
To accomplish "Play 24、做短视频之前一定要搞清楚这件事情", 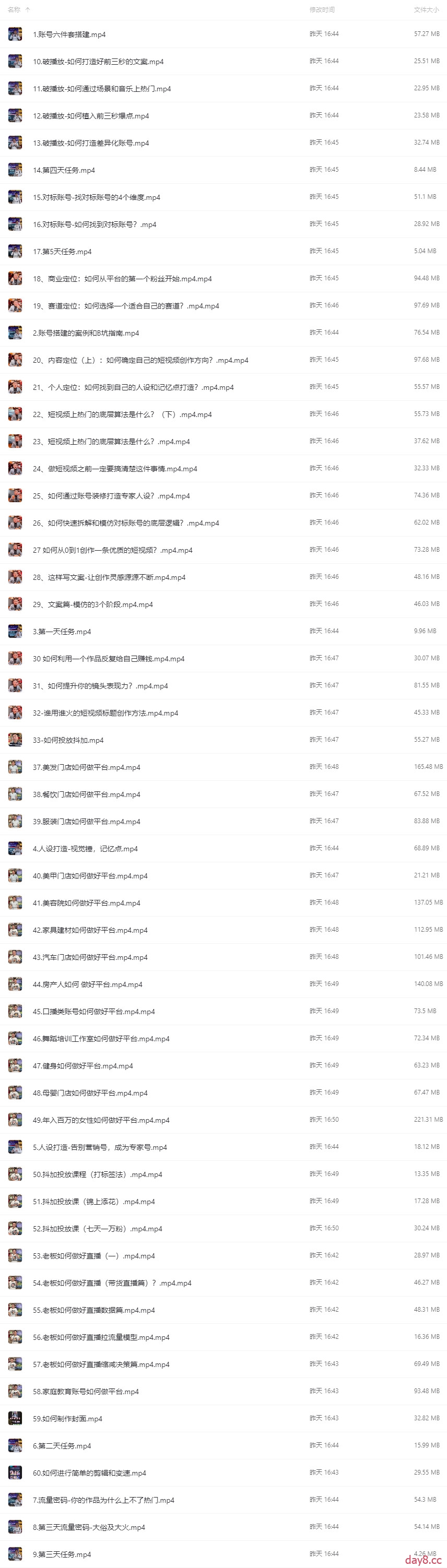I will click(x=114, y=469).
